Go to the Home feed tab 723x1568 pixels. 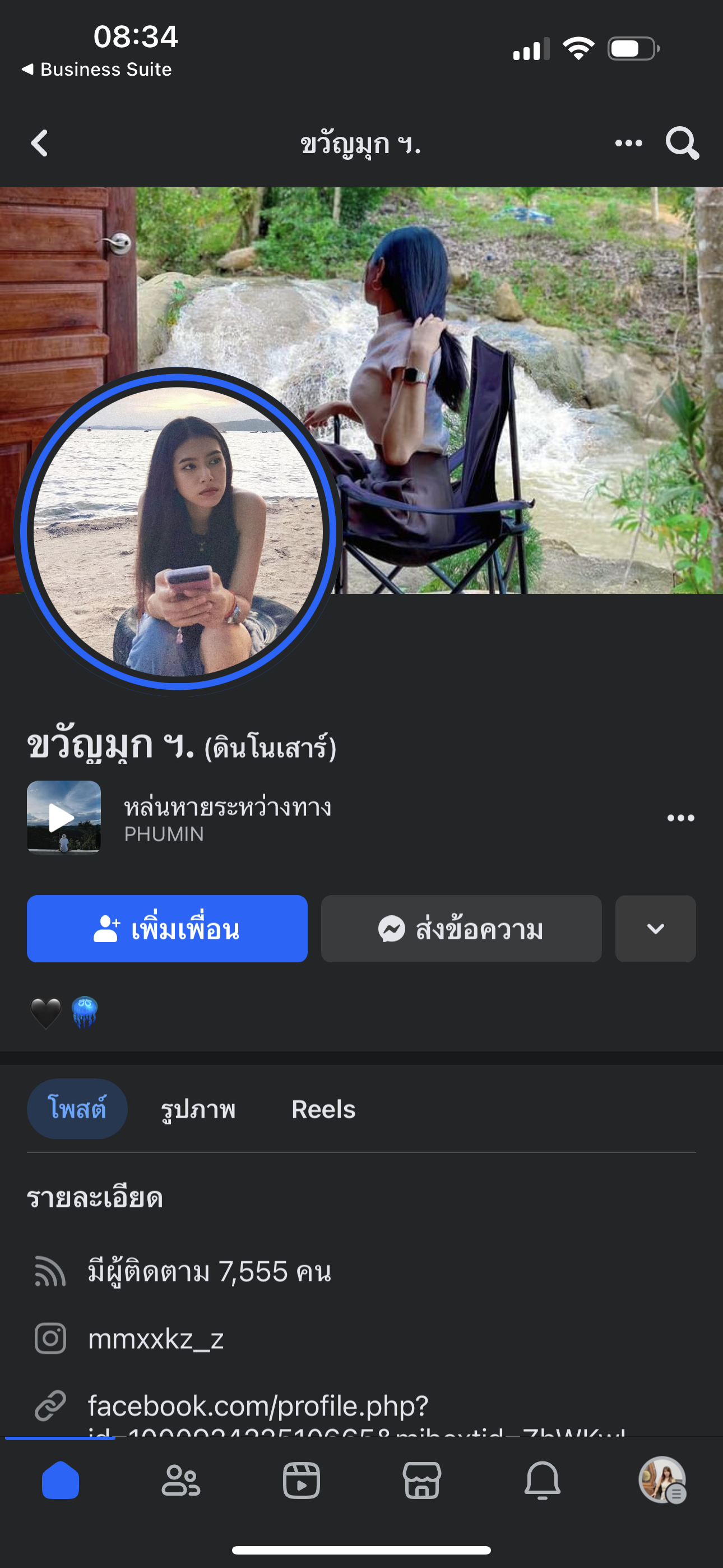click(61, 1481)
